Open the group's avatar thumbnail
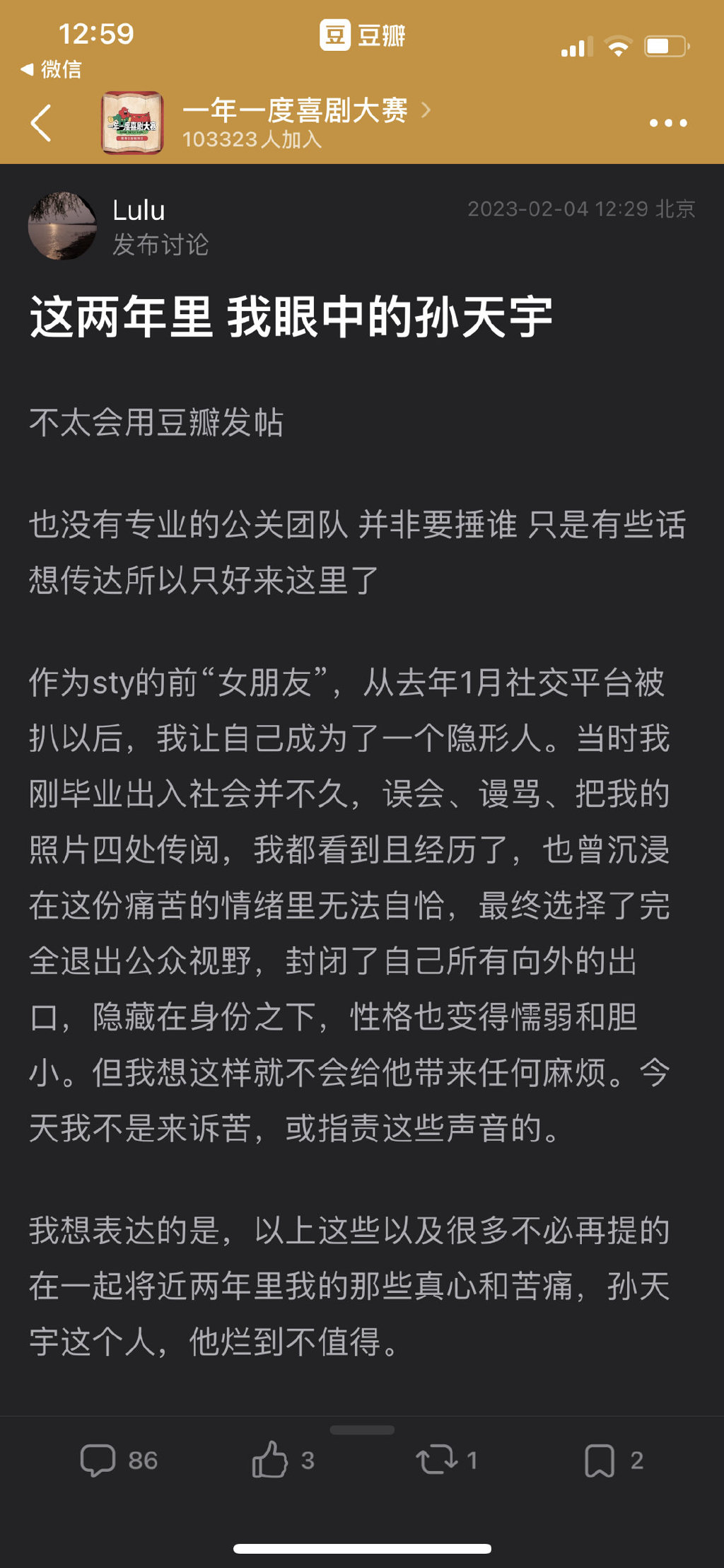724x1568 pixels. pyautogui.click(x=132, y=123)
